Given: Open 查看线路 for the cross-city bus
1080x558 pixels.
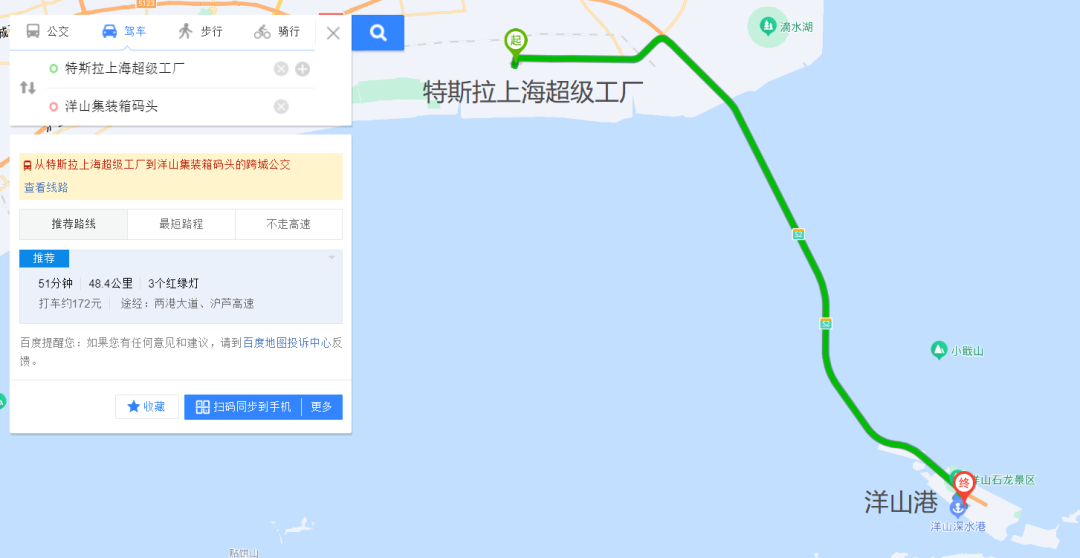Looking at the screenshot, I should click(x=46, y=187).
